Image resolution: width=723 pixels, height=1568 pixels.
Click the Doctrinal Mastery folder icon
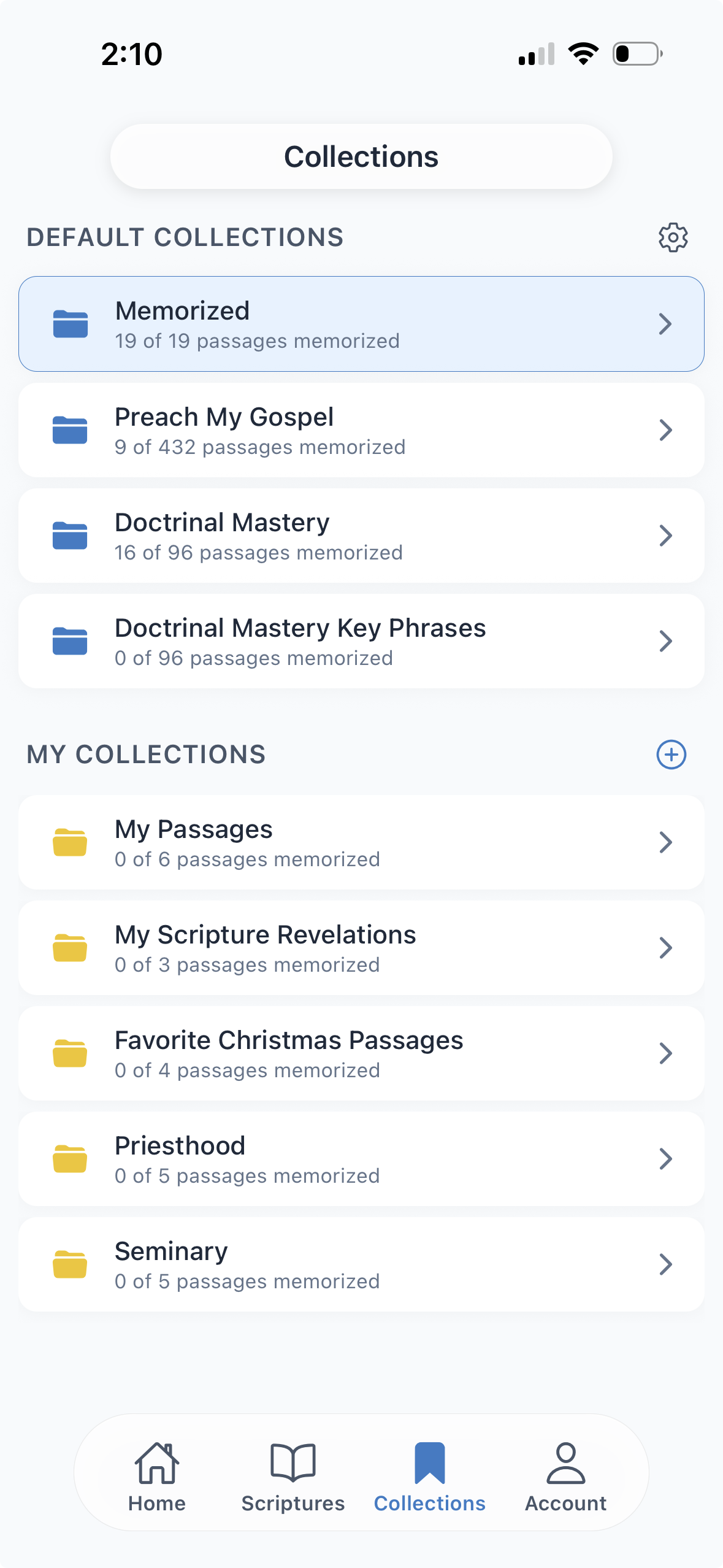pos(70,535)
